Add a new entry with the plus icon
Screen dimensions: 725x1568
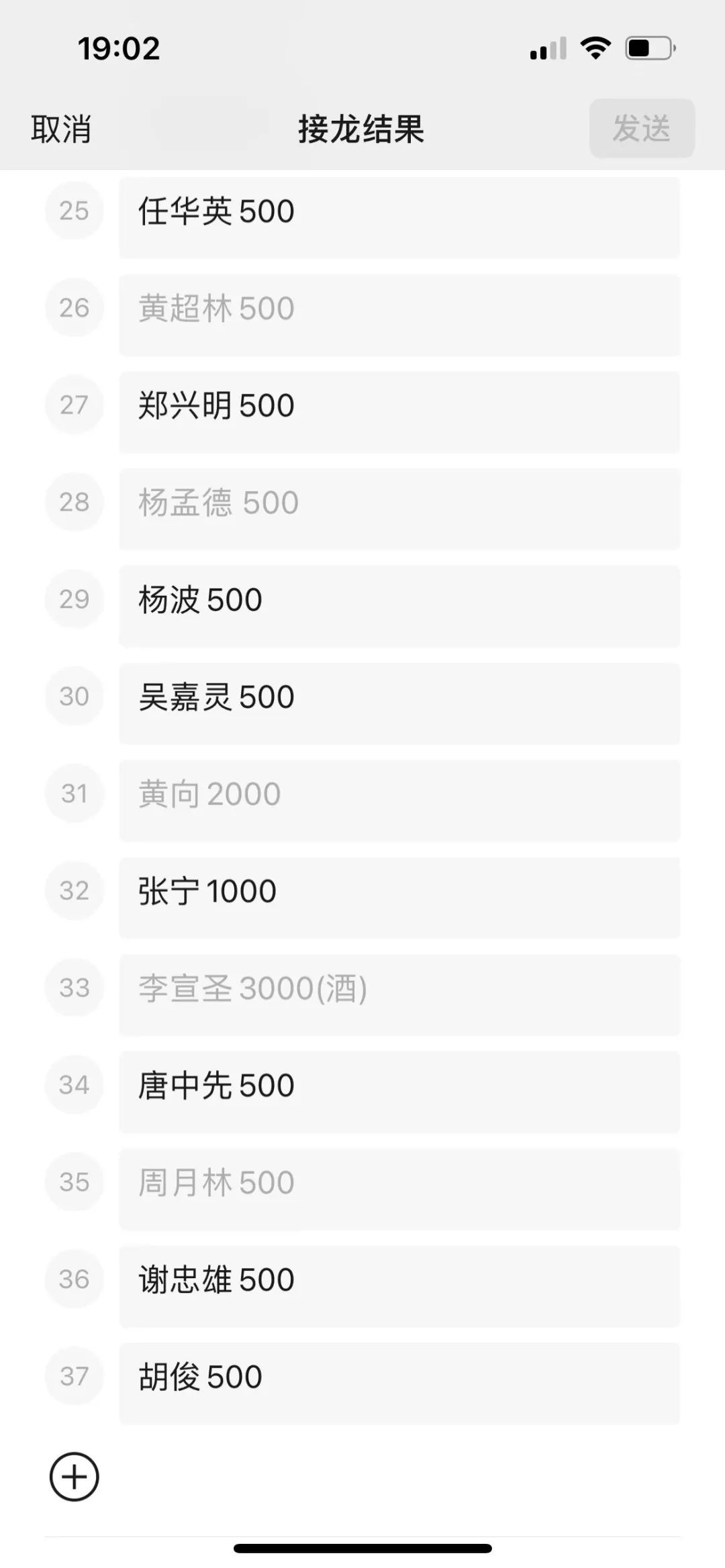[75, 1477]
